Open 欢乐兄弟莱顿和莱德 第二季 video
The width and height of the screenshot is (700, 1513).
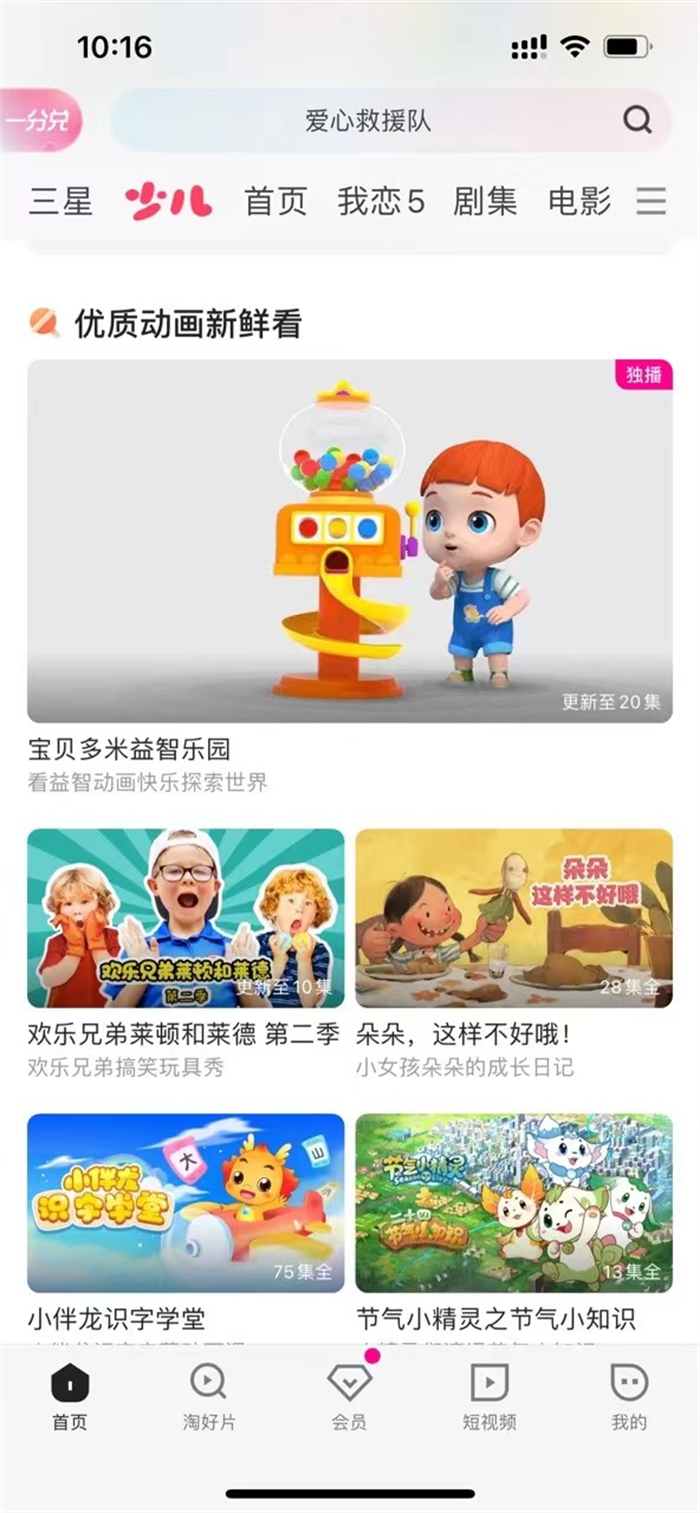(x=185, y=918)
